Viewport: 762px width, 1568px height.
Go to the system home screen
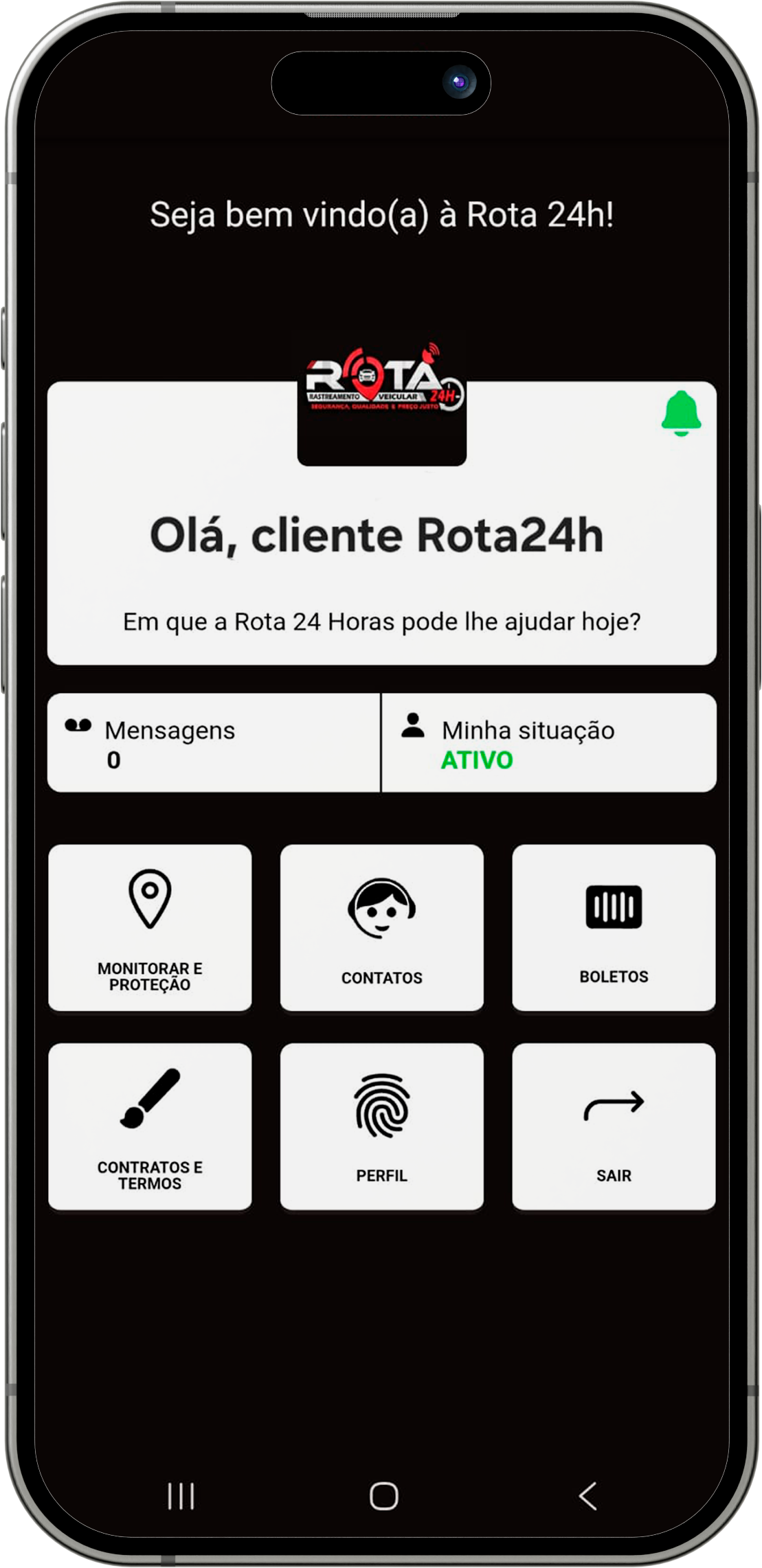(383, 1495)
